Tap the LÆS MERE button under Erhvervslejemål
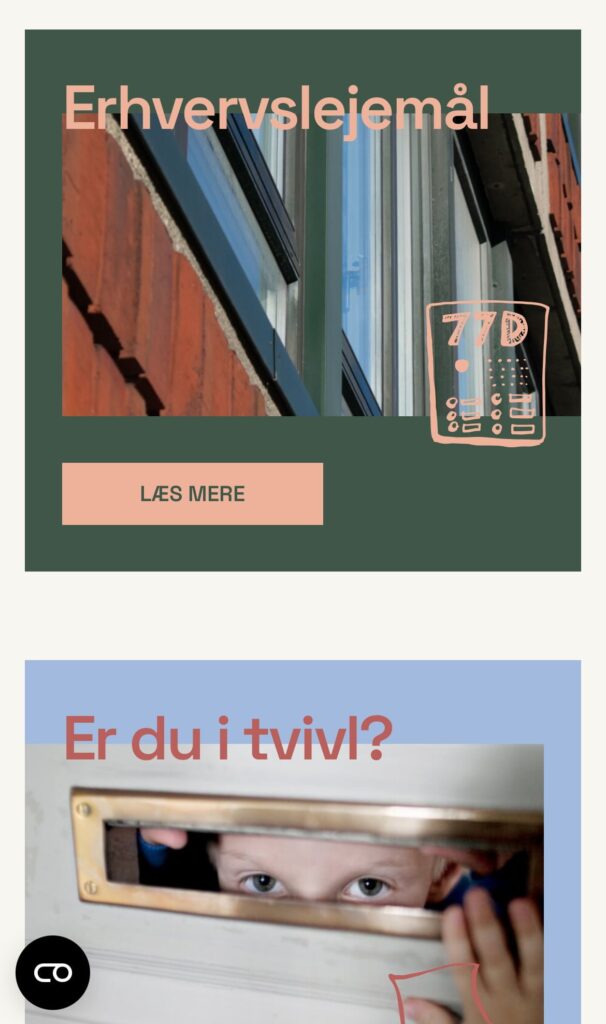This screenshot has height=1024, width=606. [192, 494]
